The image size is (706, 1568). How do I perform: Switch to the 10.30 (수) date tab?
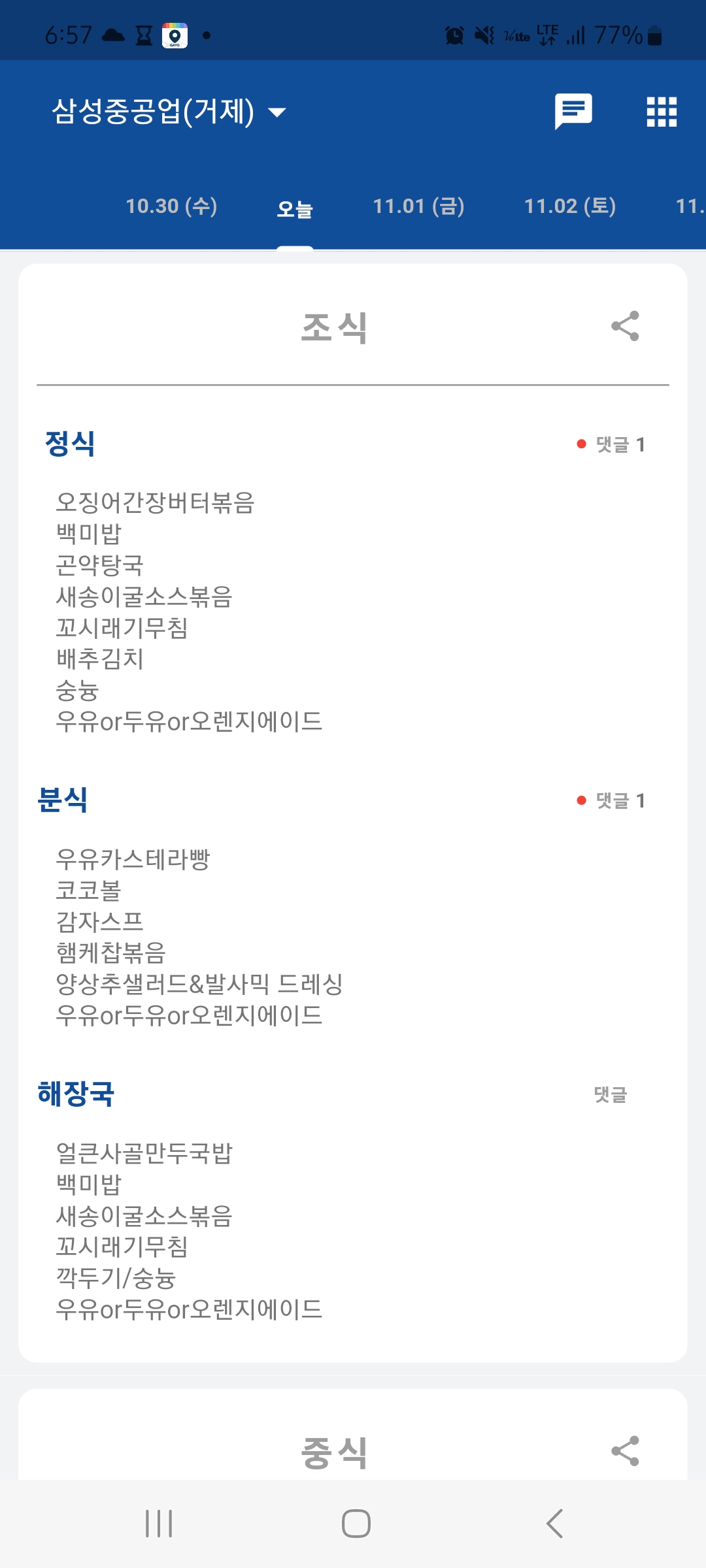[x=171, y=206]
